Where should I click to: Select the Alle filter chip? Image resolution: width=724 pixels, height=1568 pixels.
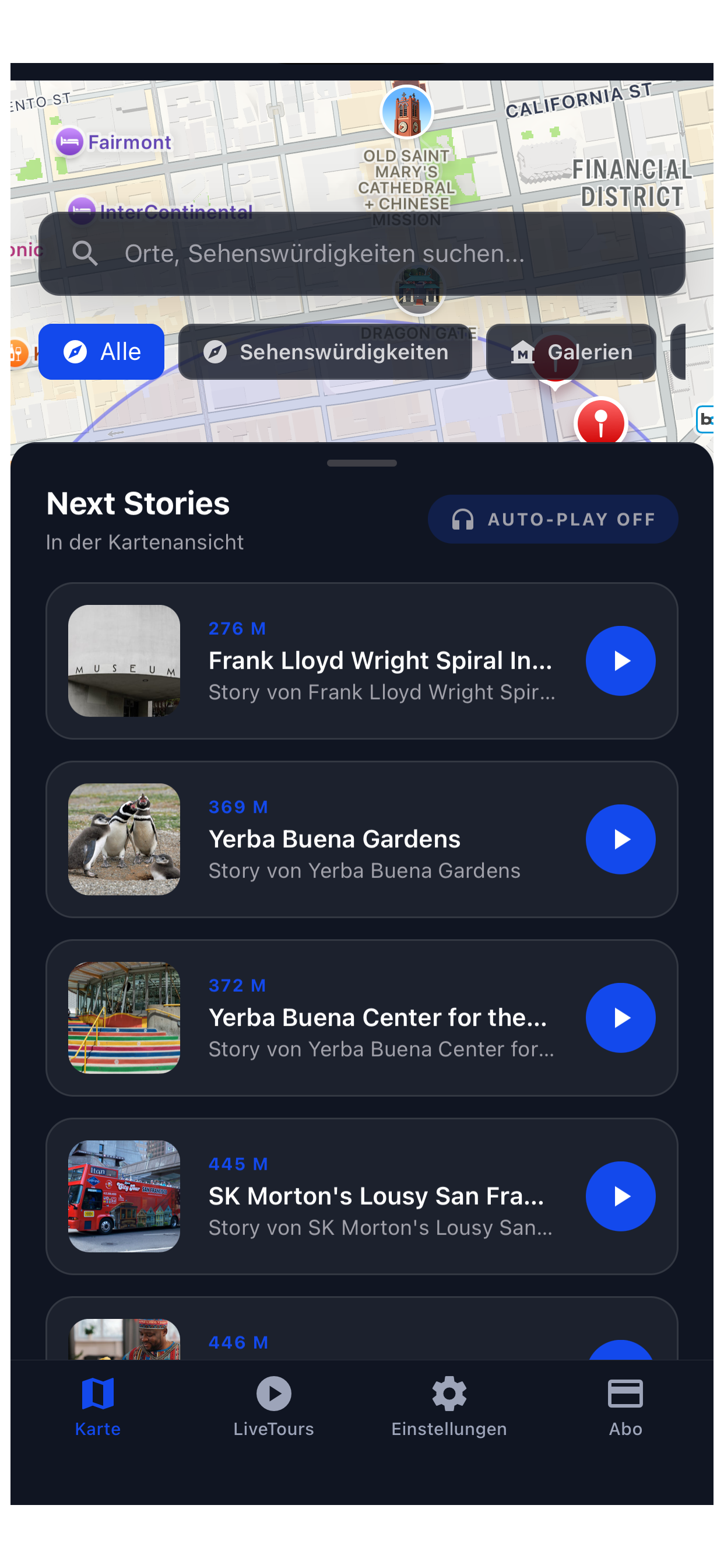coord(101,352)
